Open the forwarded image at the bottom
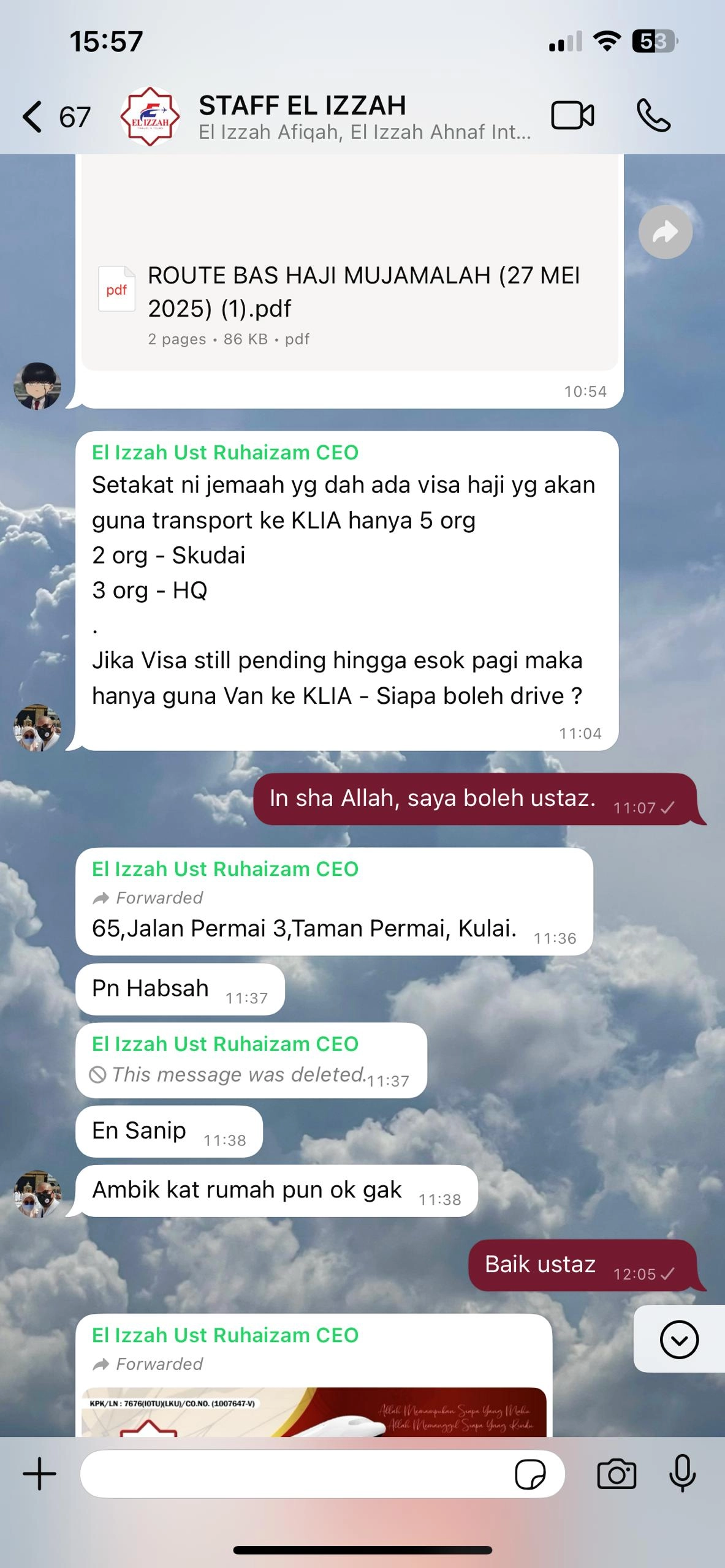This screenshot has height=1568, width=725. click(x=314, y=1412)
